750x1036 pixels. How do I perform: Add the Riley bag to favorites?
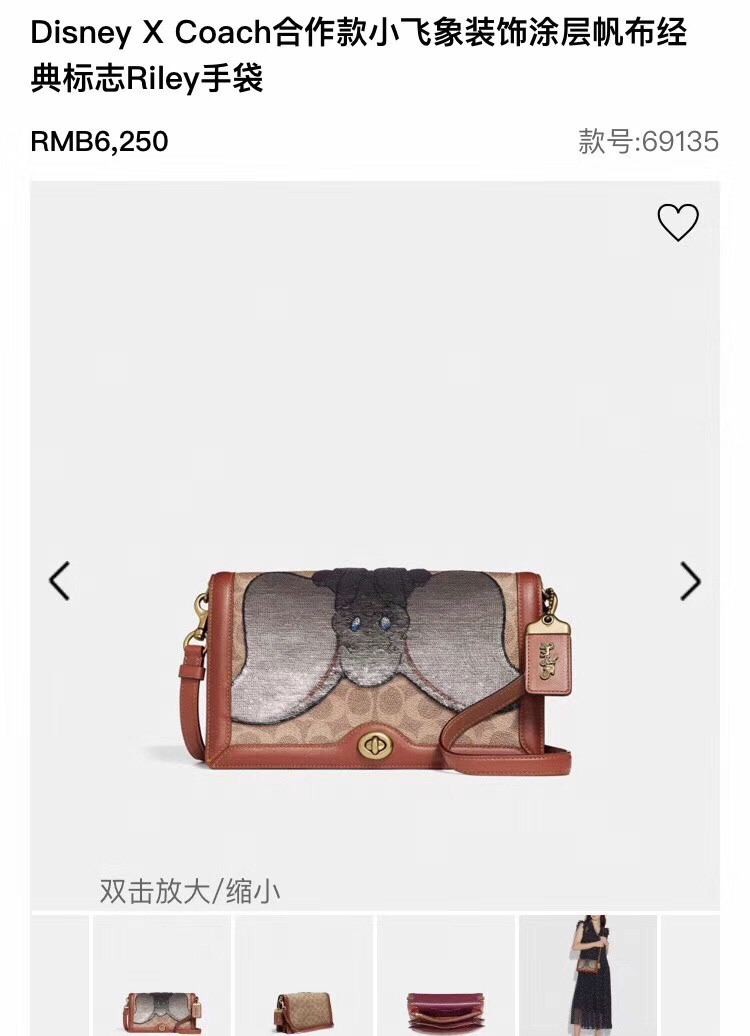tap(677, 222)
